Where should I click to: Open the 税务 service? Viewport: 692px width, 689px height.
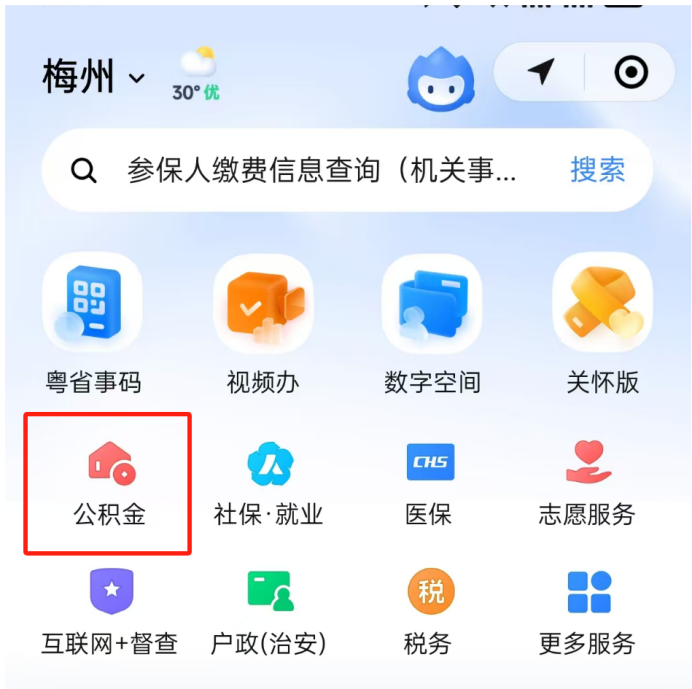pyautogui.click(x=429, y=611)
